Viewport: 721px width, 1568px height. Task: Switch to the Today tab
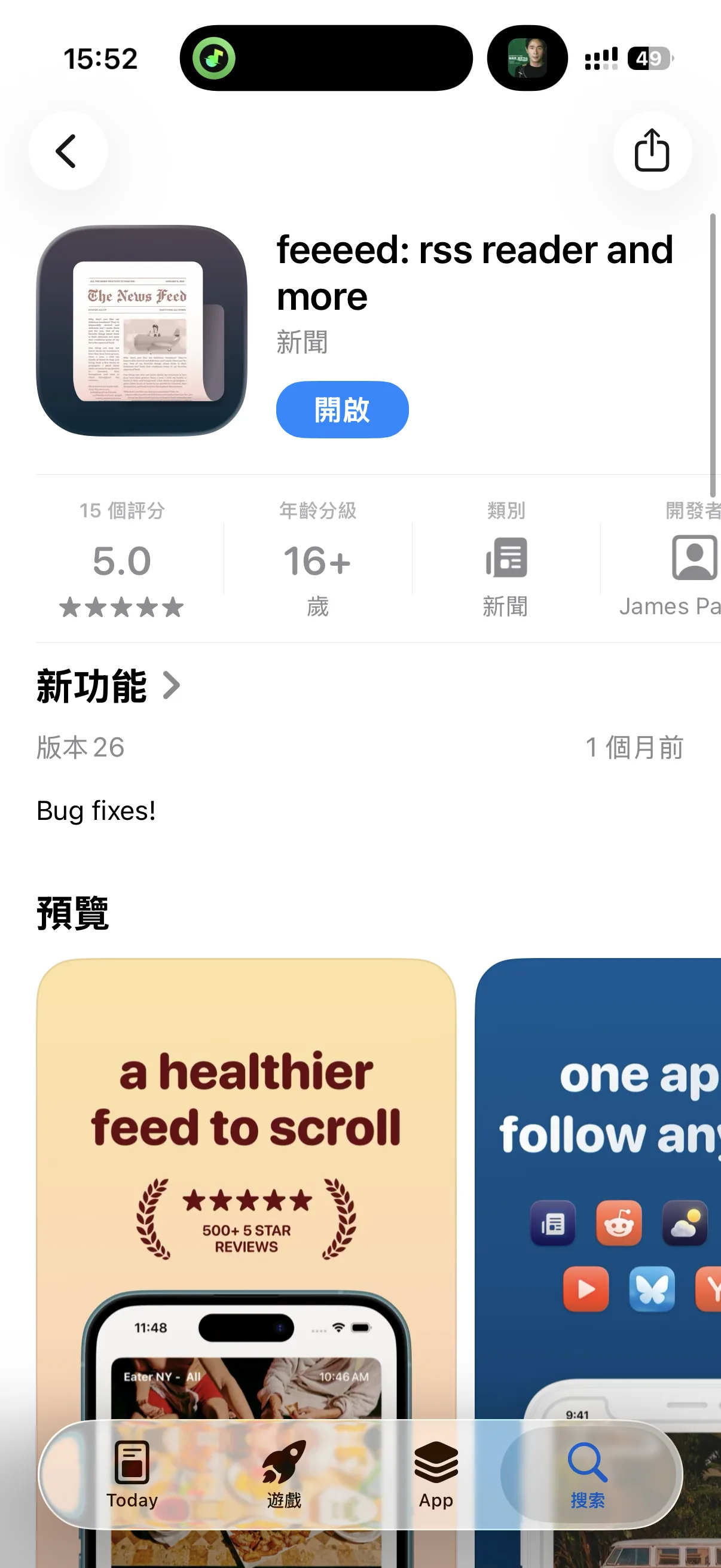tap(132, 1474)
